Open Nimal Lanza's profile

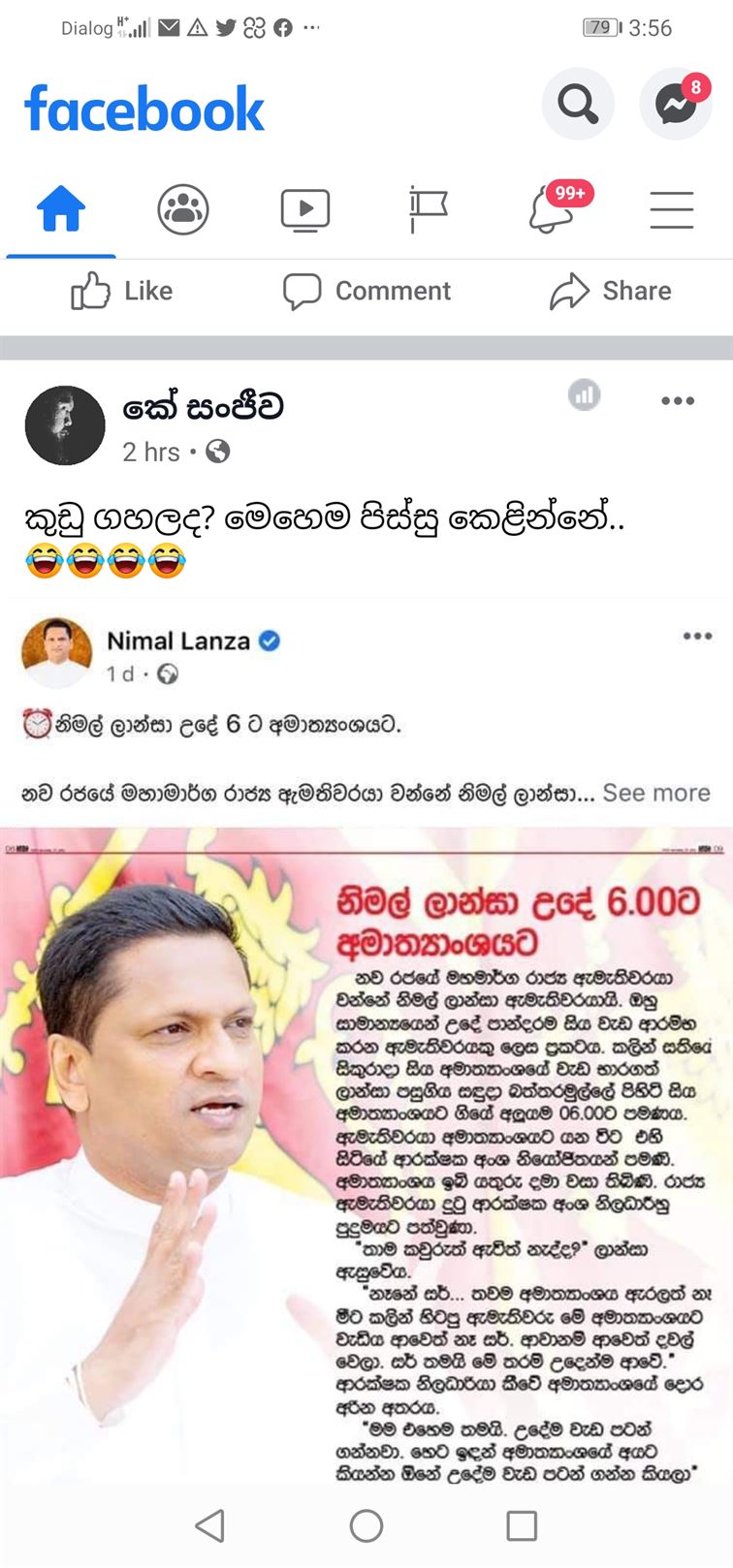click(x=178, y=641)
